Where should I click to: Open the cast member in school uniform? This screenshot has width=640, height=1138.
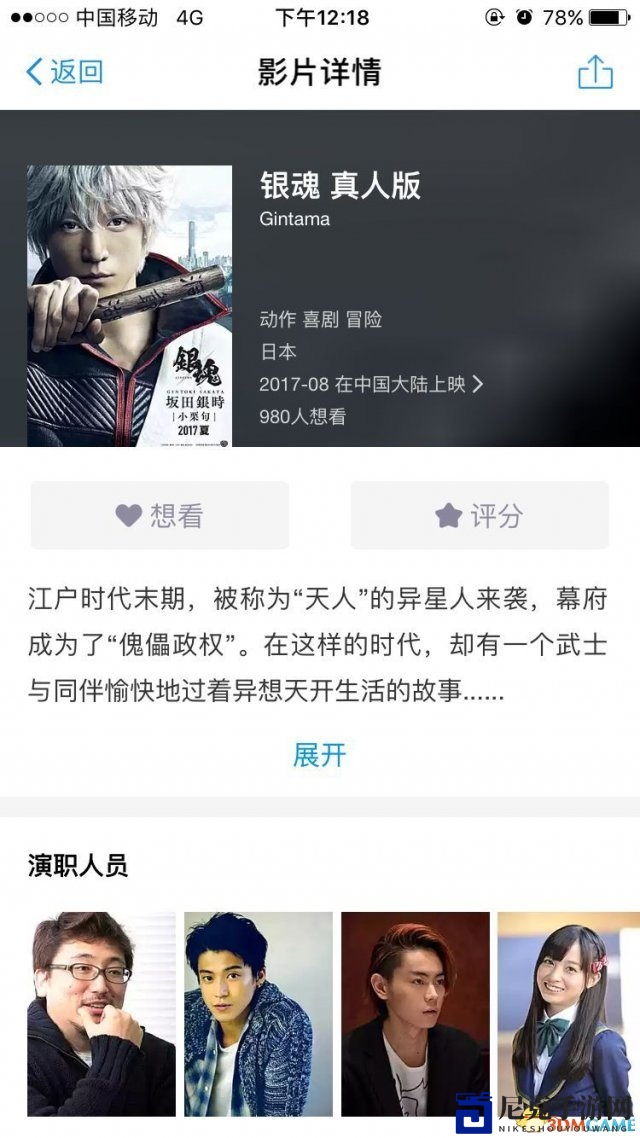(569, 1013)
